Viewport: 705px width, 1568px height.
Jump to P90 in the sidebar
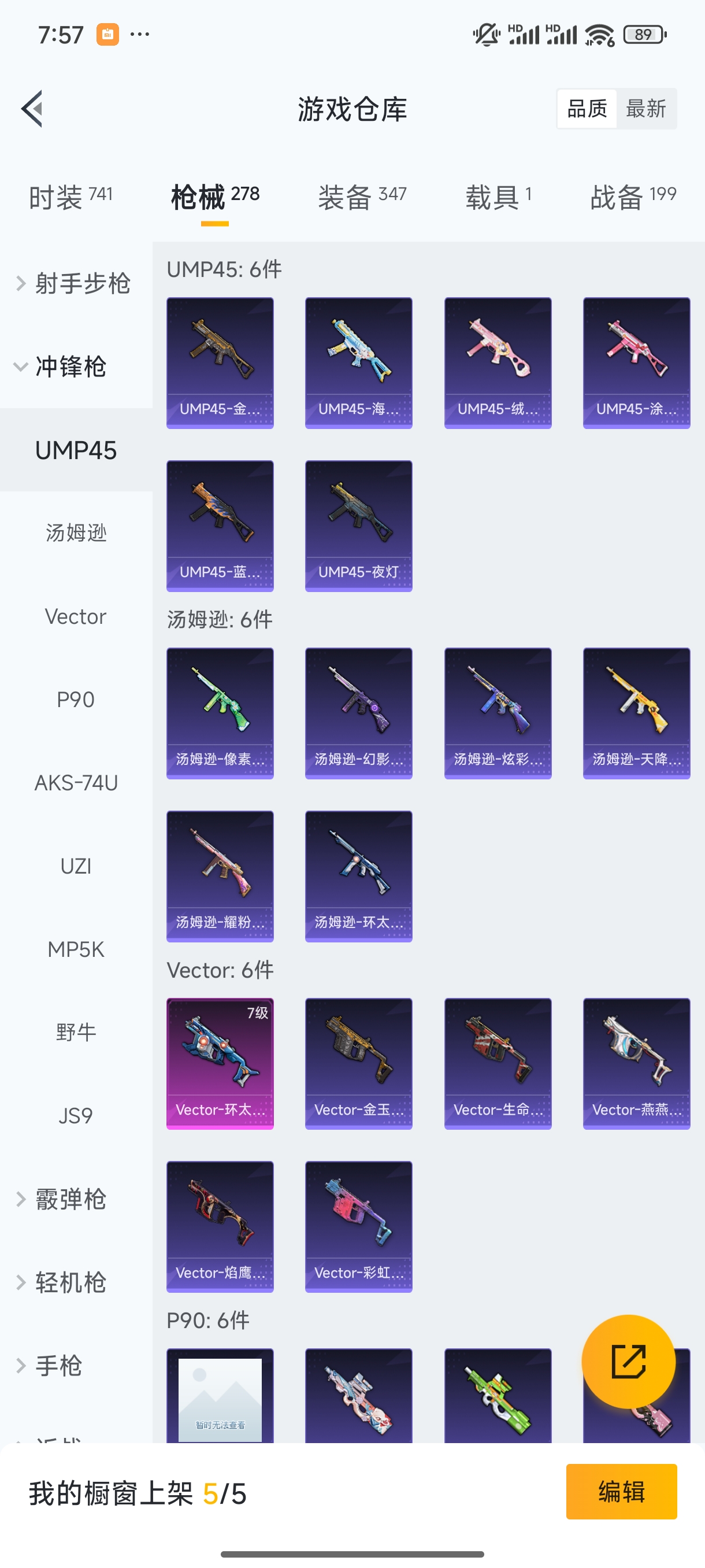tap(76, 700)
